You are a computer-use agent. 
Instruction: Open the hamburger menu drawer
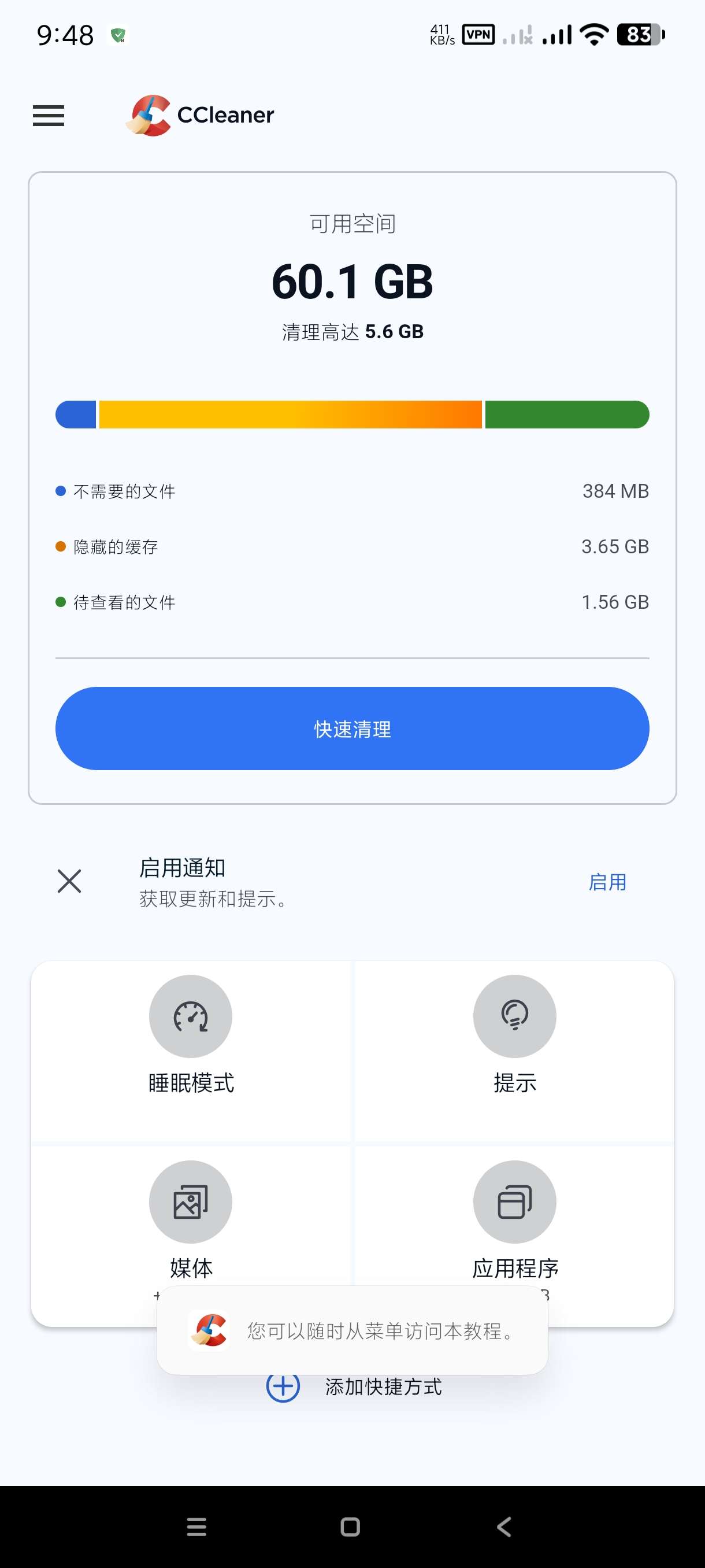pyautogui.click(x=49, y=115)
